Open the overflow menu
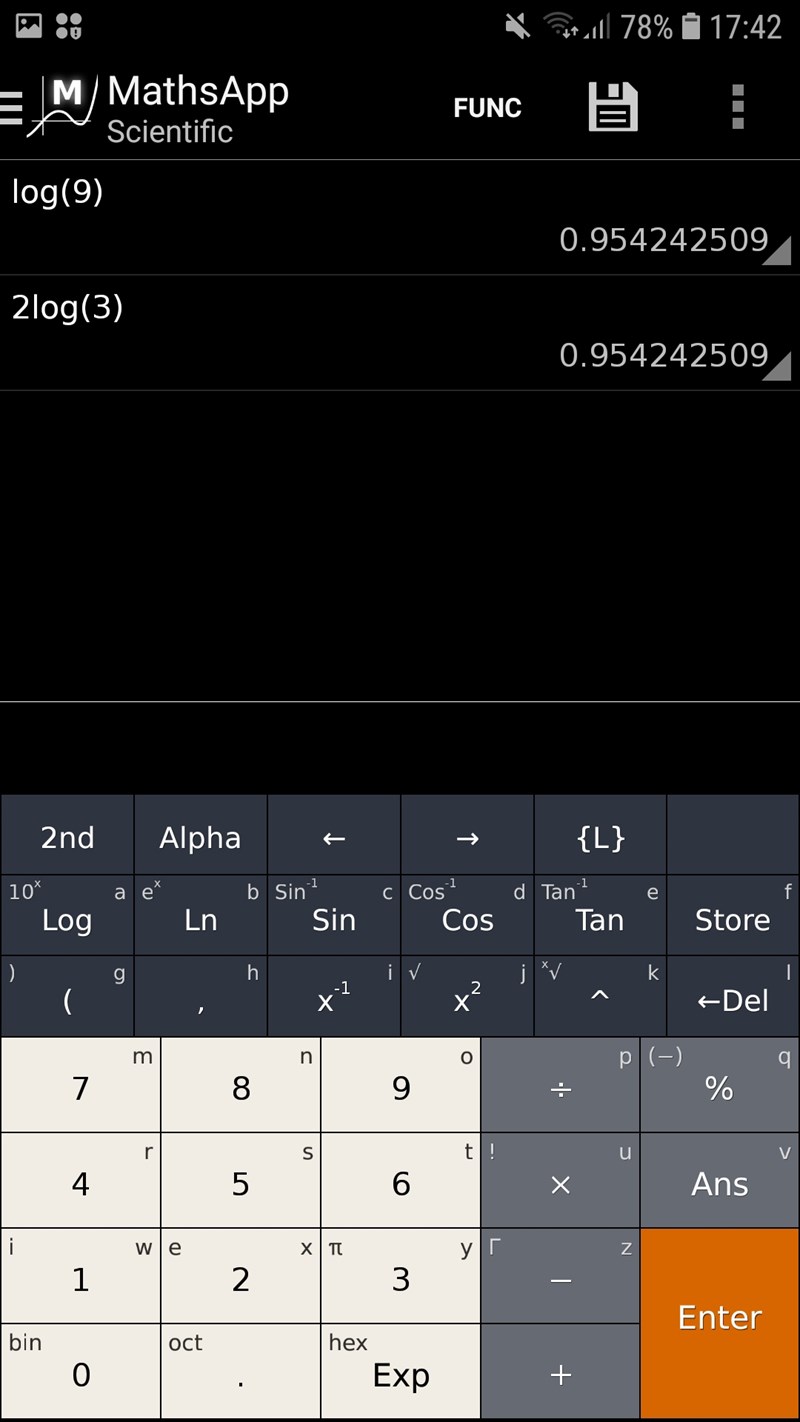800x1422 pixels. [x=738, y=107]
